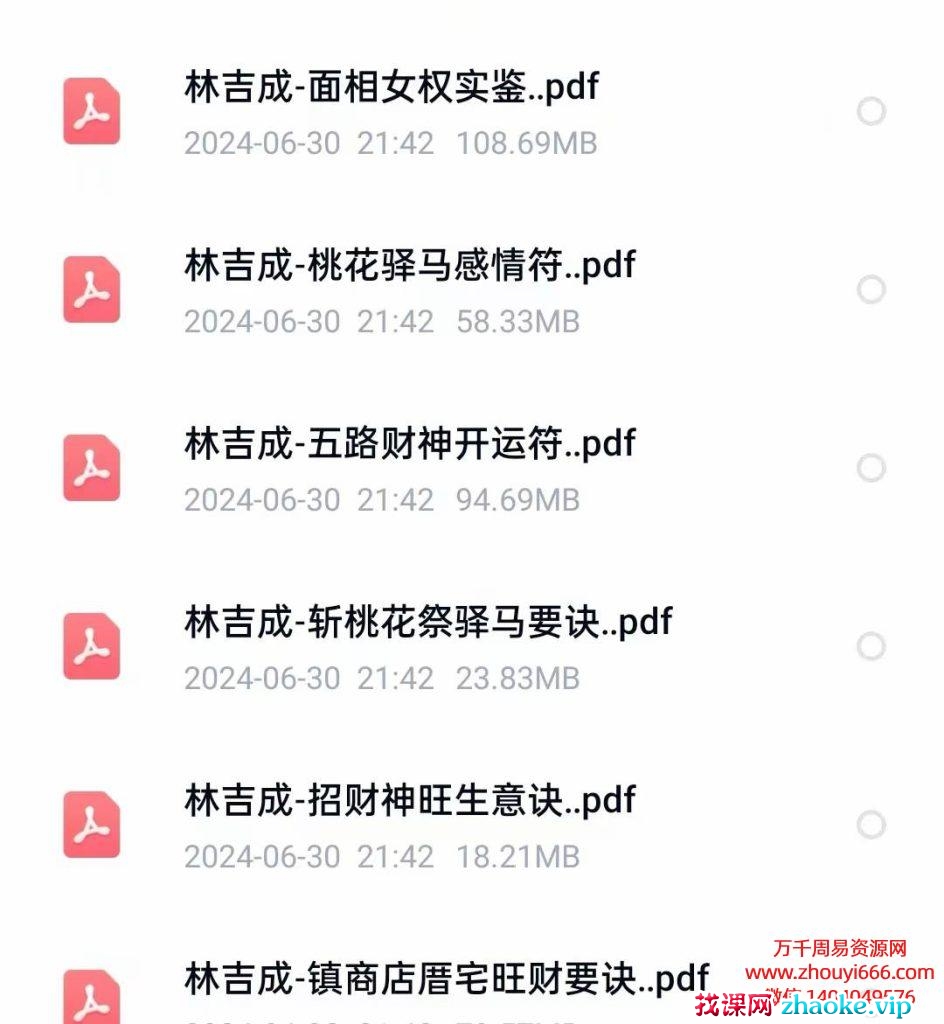Open the 林吉成-镇商店厝宅旺财要诀 PDF file
944x1024 pixels.
[x=446, y=978]
